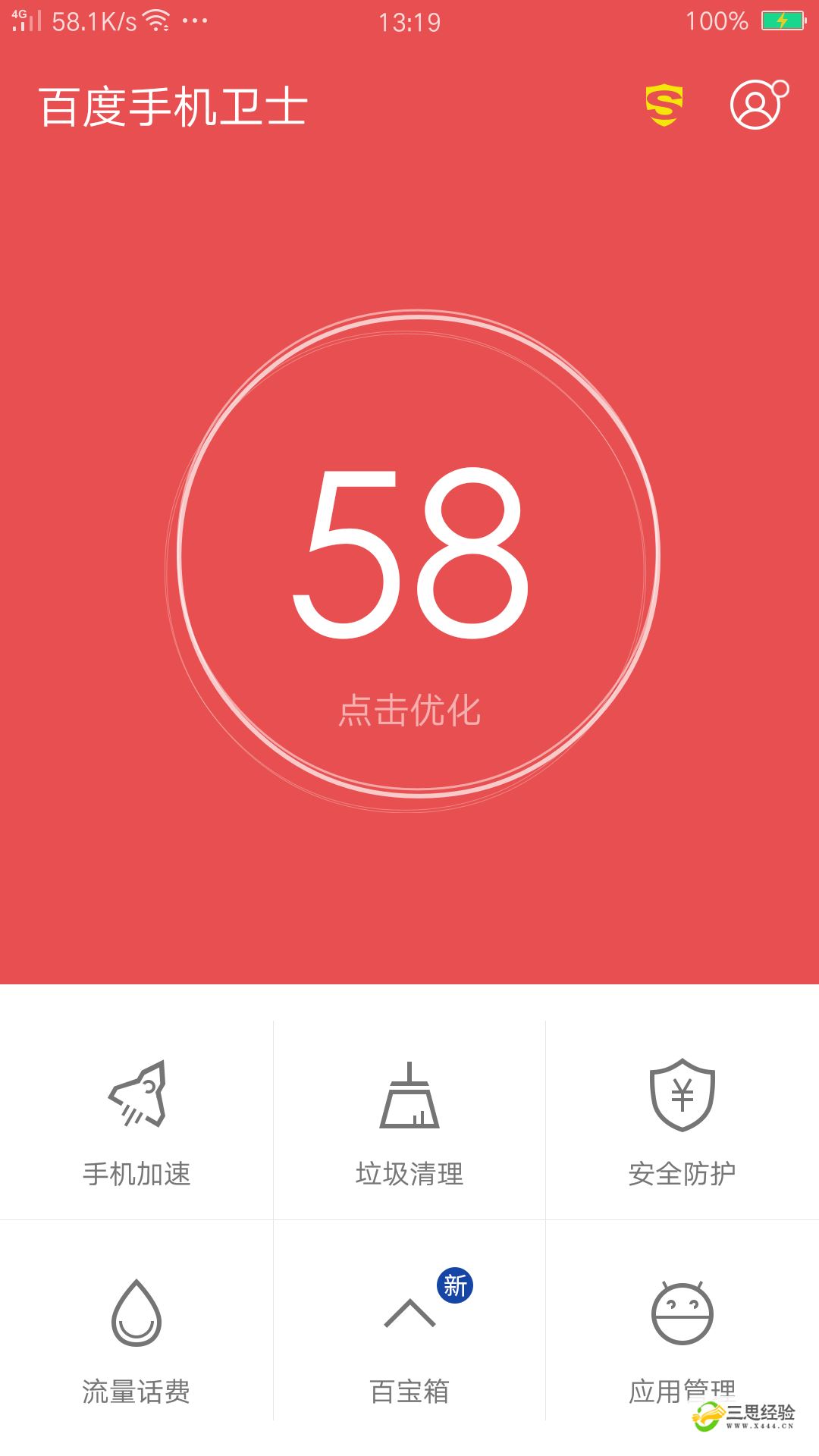Tap the 58 score circle to optimize
The image size is (819, 1456).
coord(413,557)
